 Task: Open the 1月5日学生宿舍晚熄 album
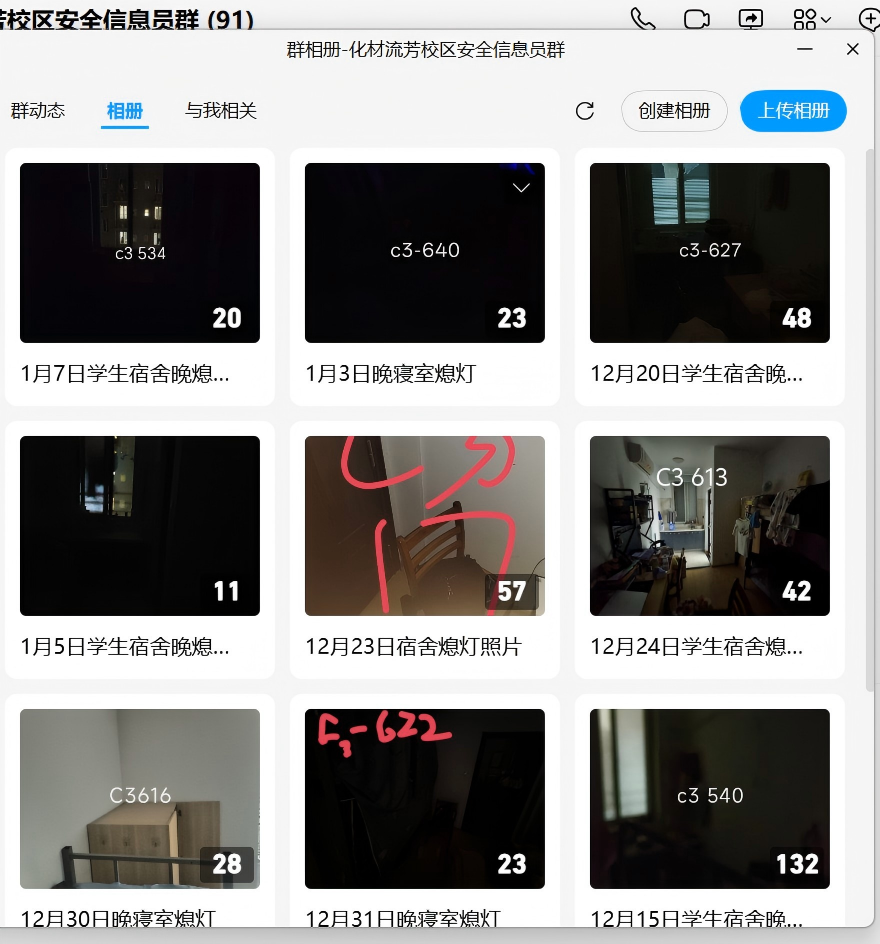pyautogui.click(x=140, y=525)
